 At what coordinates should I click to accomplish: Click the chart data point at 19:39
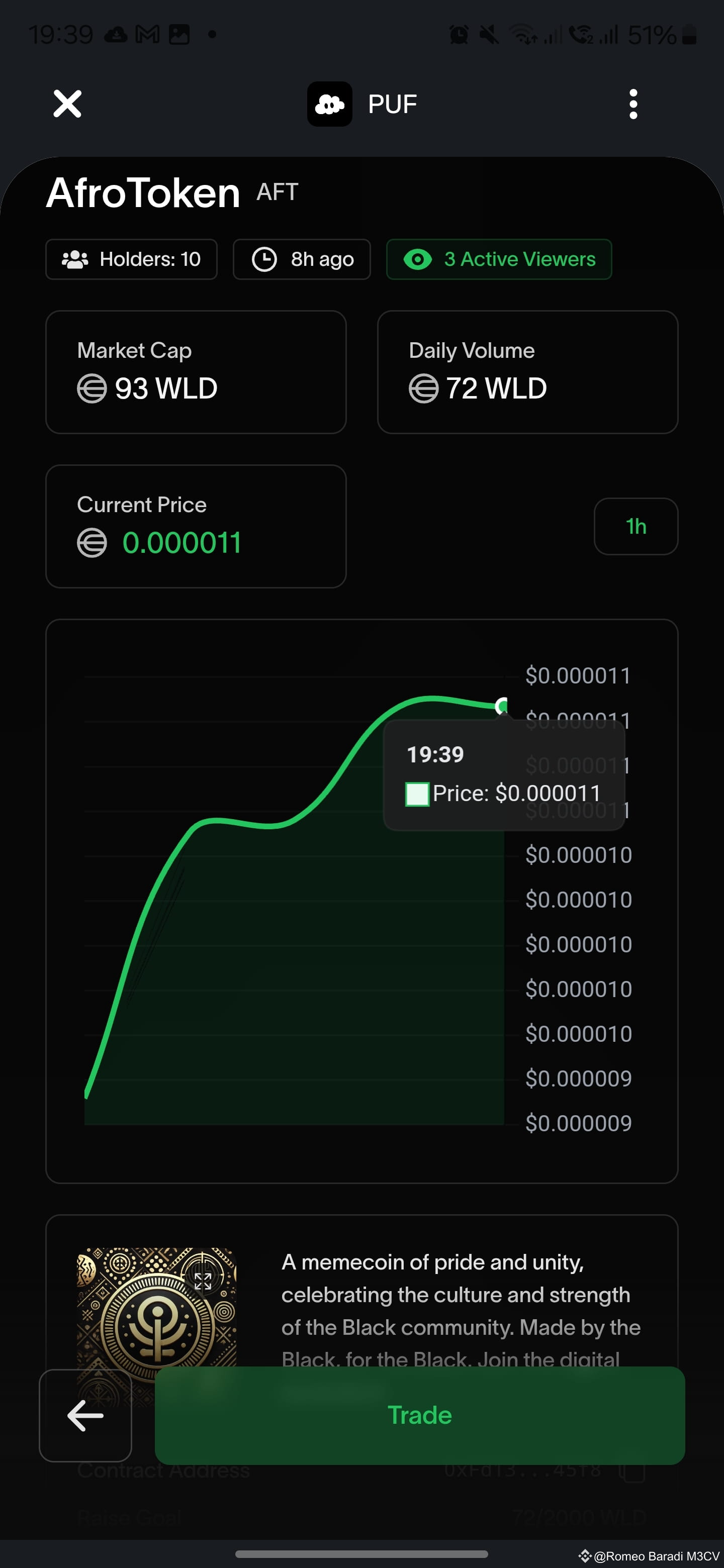501,706
